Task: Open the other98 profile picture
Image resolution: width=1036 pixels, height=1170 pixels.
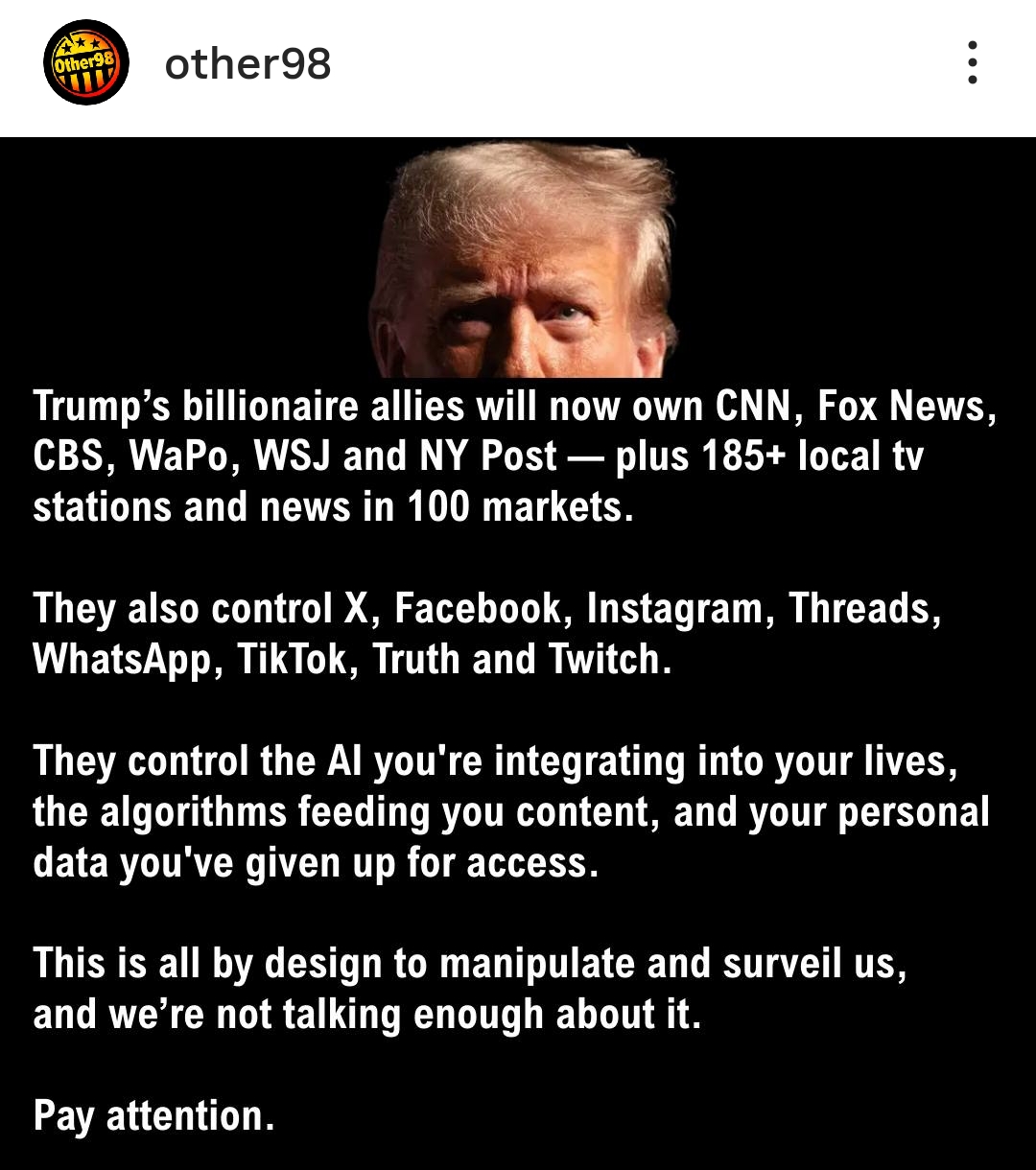Action: [85, 64]
